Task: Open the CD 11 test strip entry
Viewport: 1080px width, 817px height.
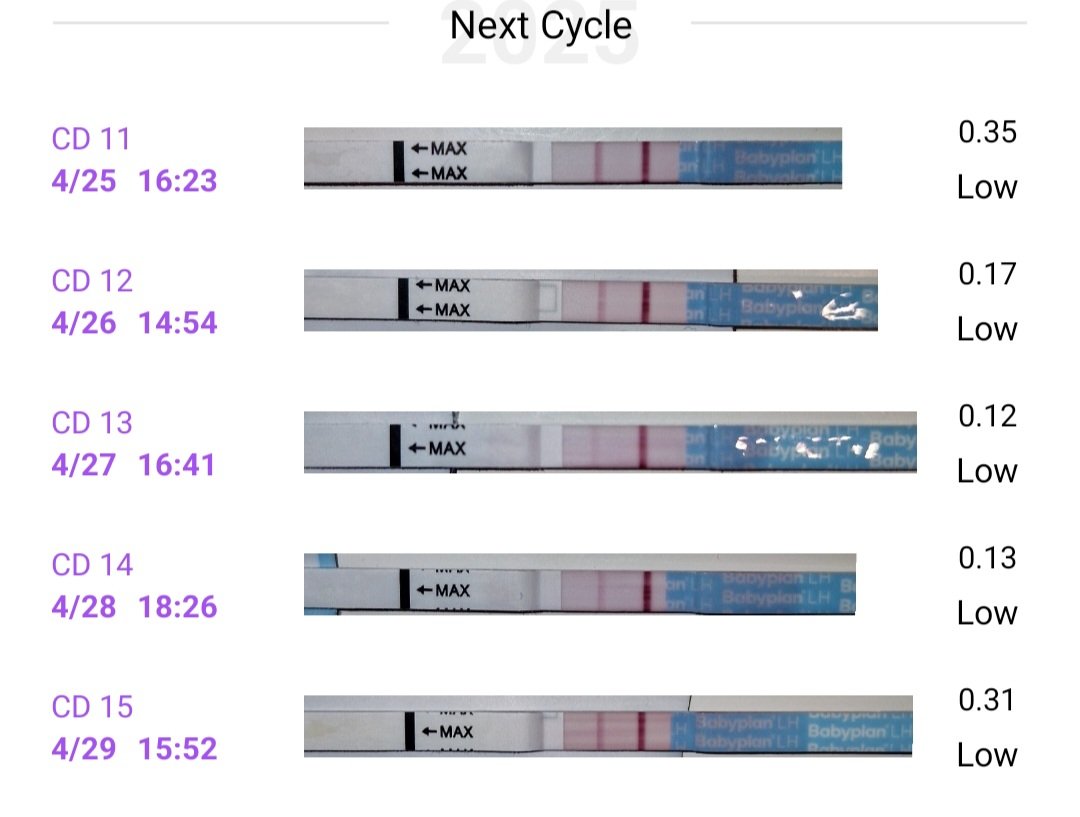Action: tap(572, 159)
